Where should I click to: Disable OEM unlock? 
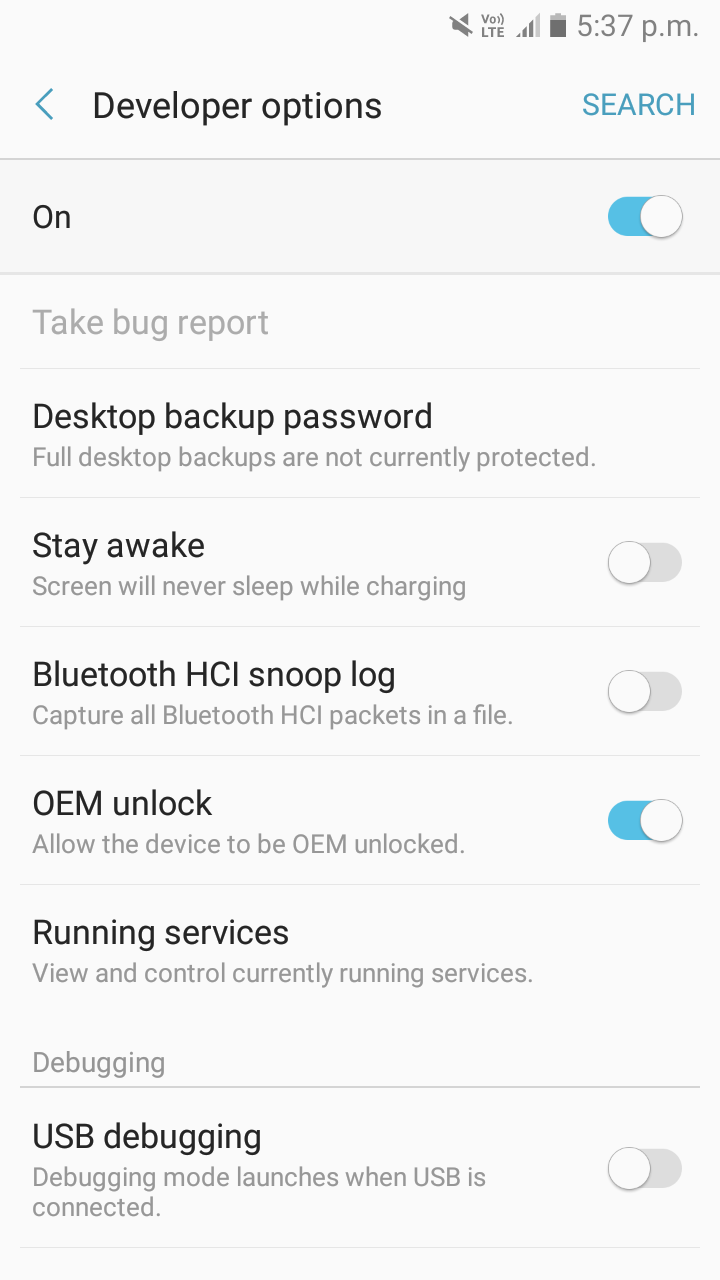point(645,821)
